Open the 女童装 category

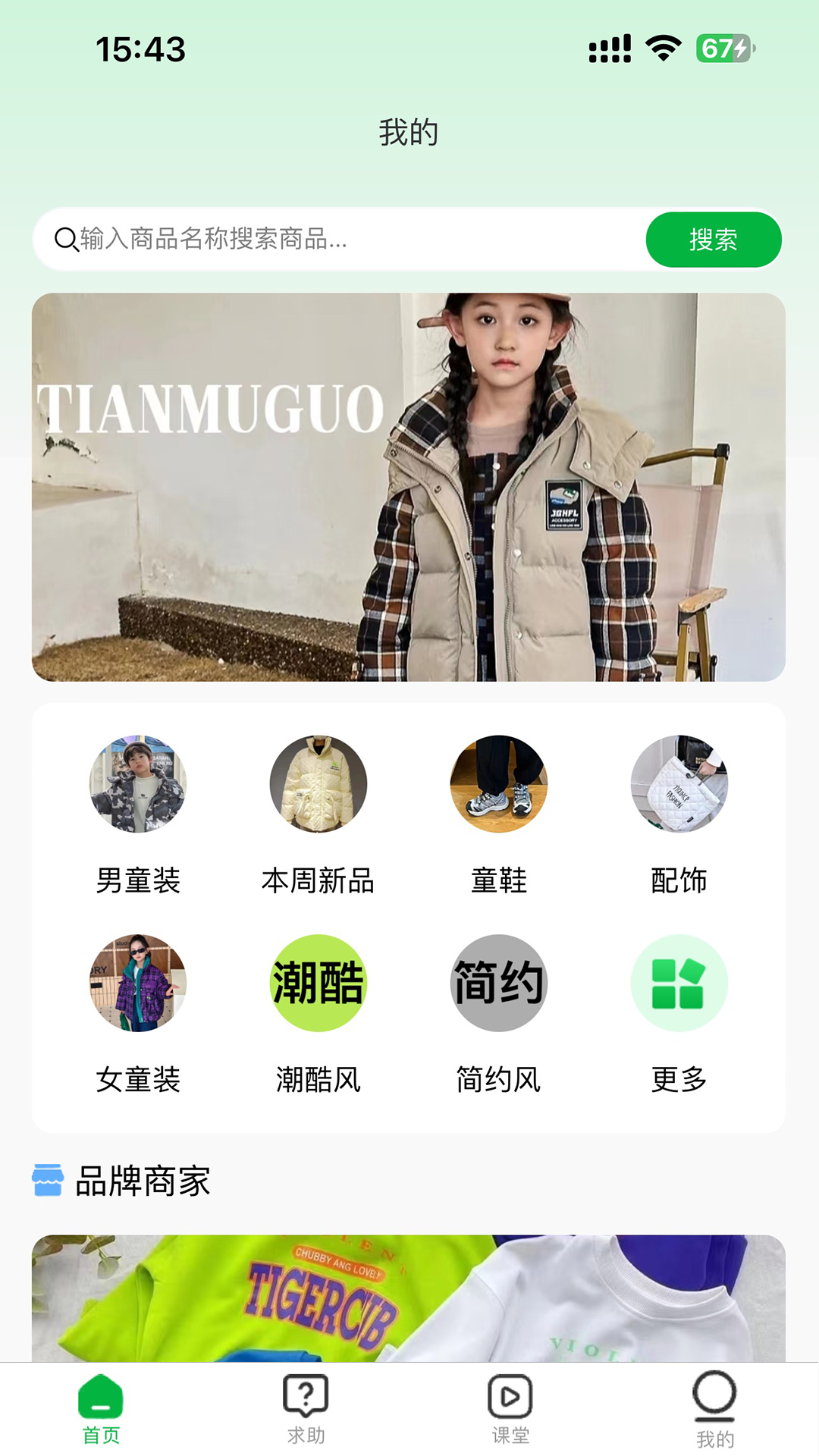(138, 1014)
